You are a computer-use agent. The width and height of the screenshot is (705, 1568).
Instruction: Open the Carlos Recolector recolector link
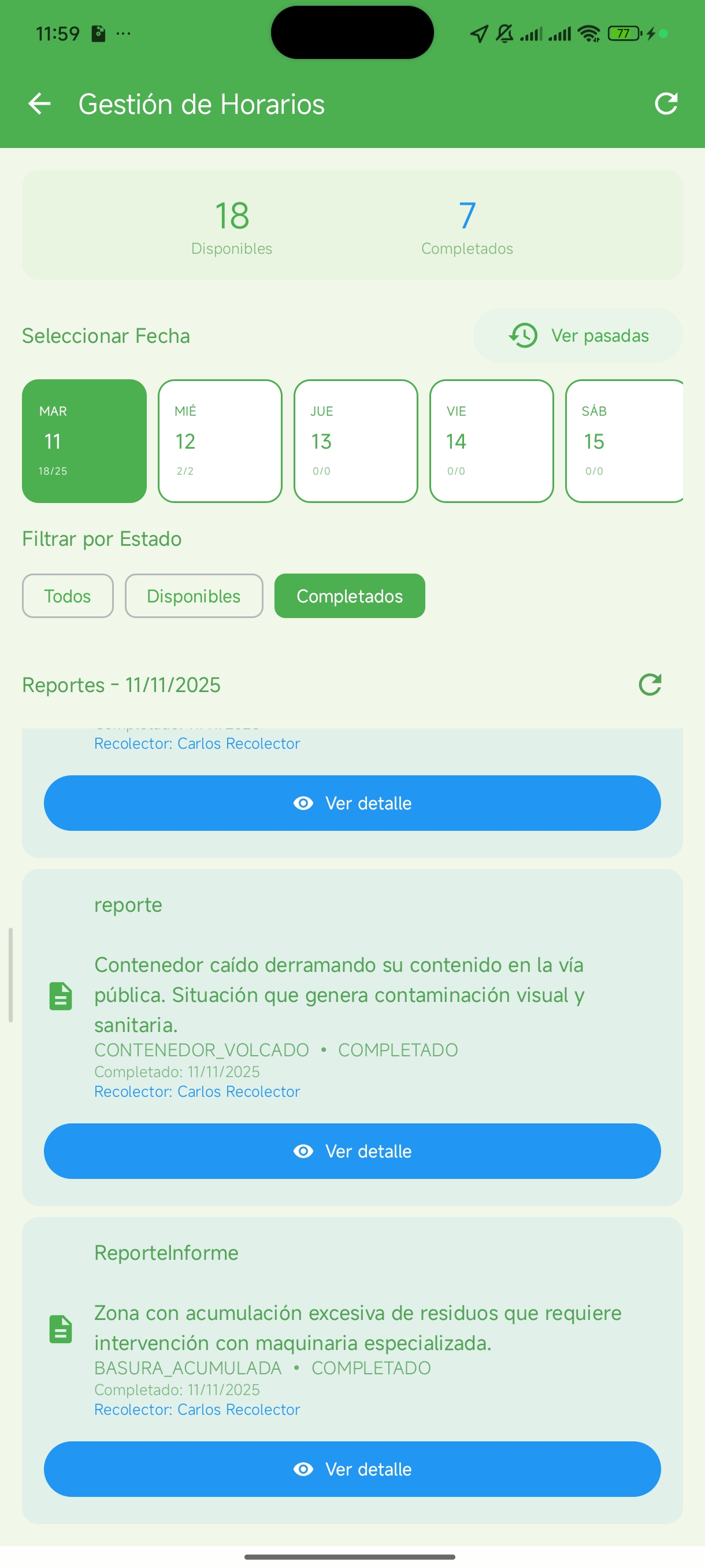197,1091
